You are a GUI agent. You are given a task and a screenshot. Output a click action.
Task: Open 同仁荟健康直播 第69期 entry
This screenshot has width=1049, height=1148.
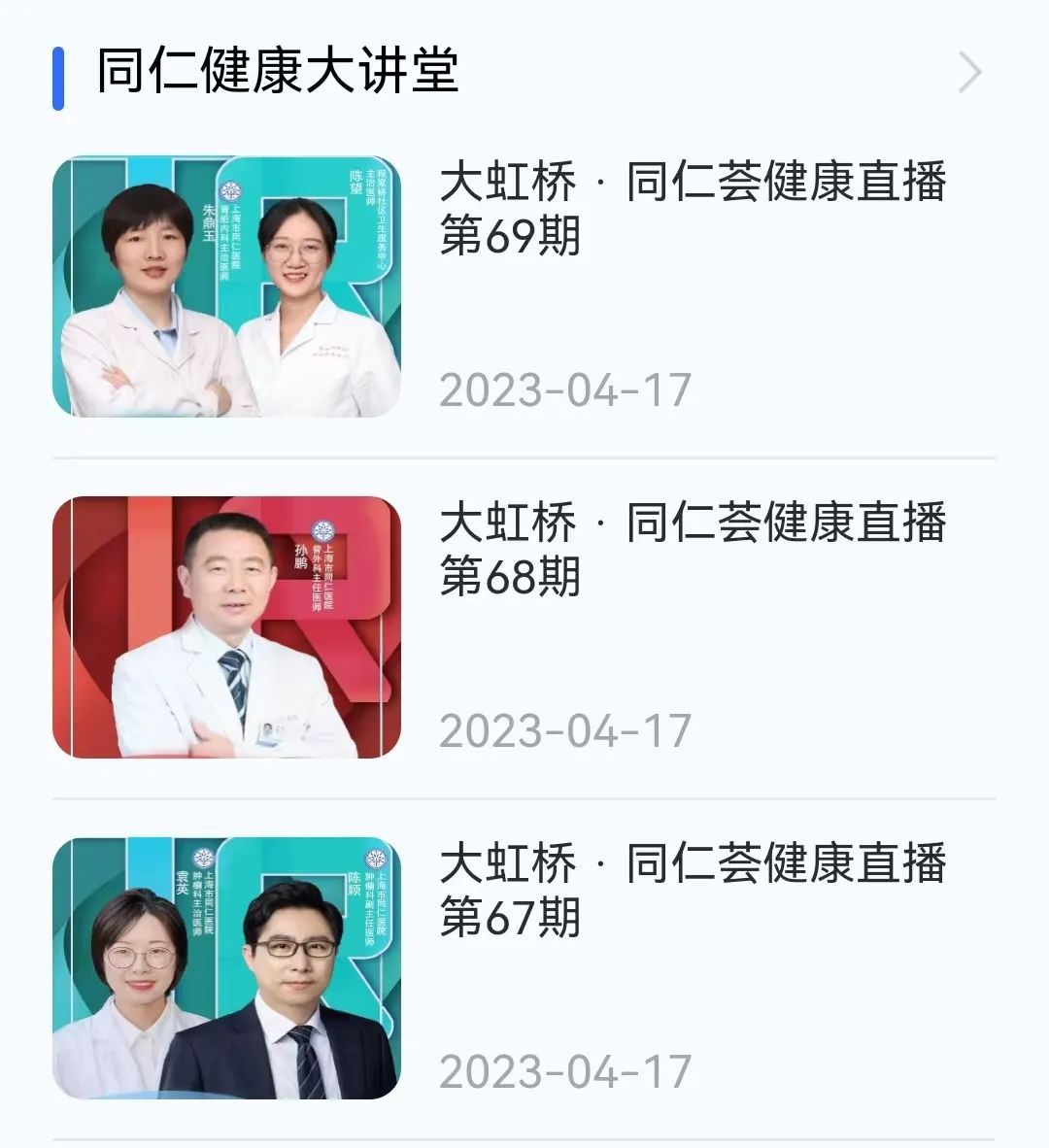click(x=693, y=209)
